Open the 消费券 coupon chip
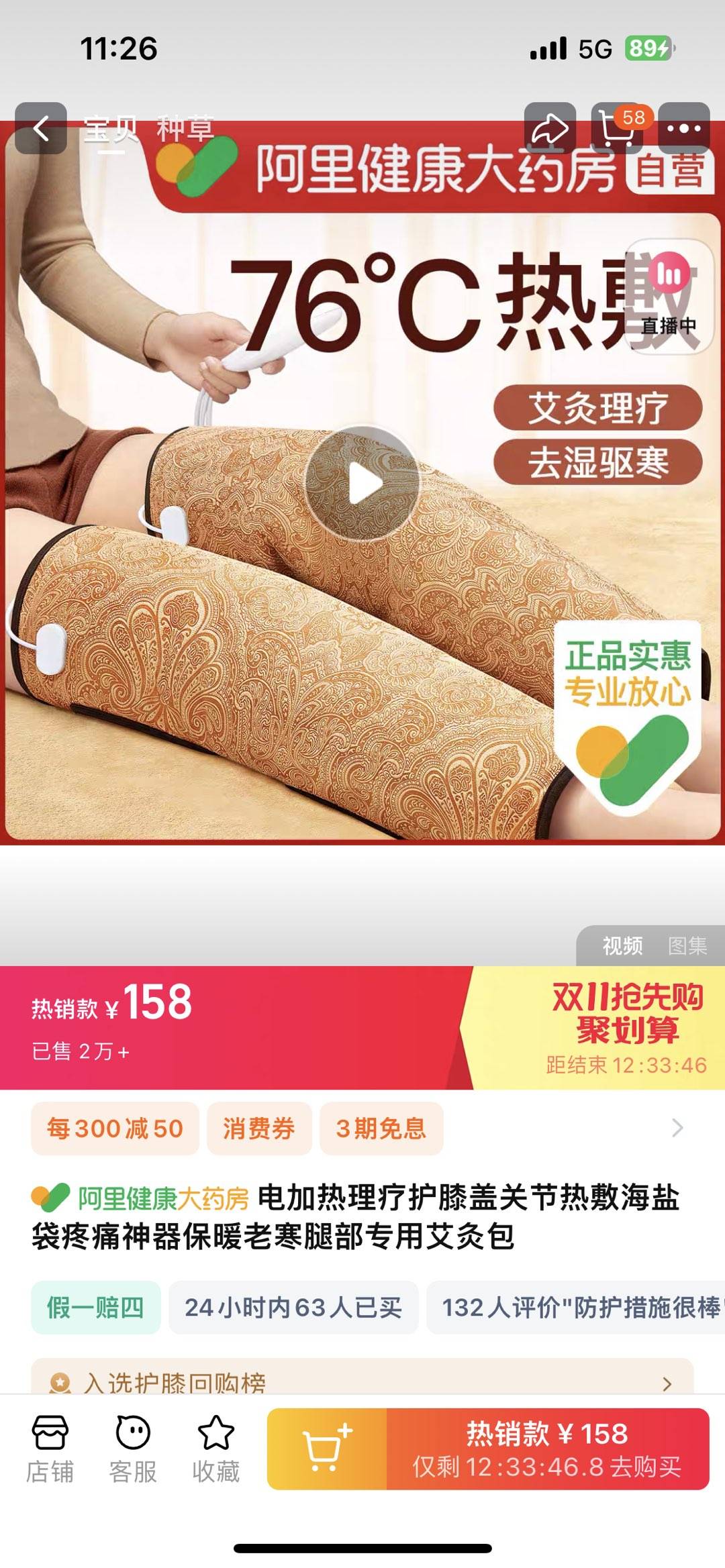This screenshot has width=725, height=1568. tap(259, 1129)
